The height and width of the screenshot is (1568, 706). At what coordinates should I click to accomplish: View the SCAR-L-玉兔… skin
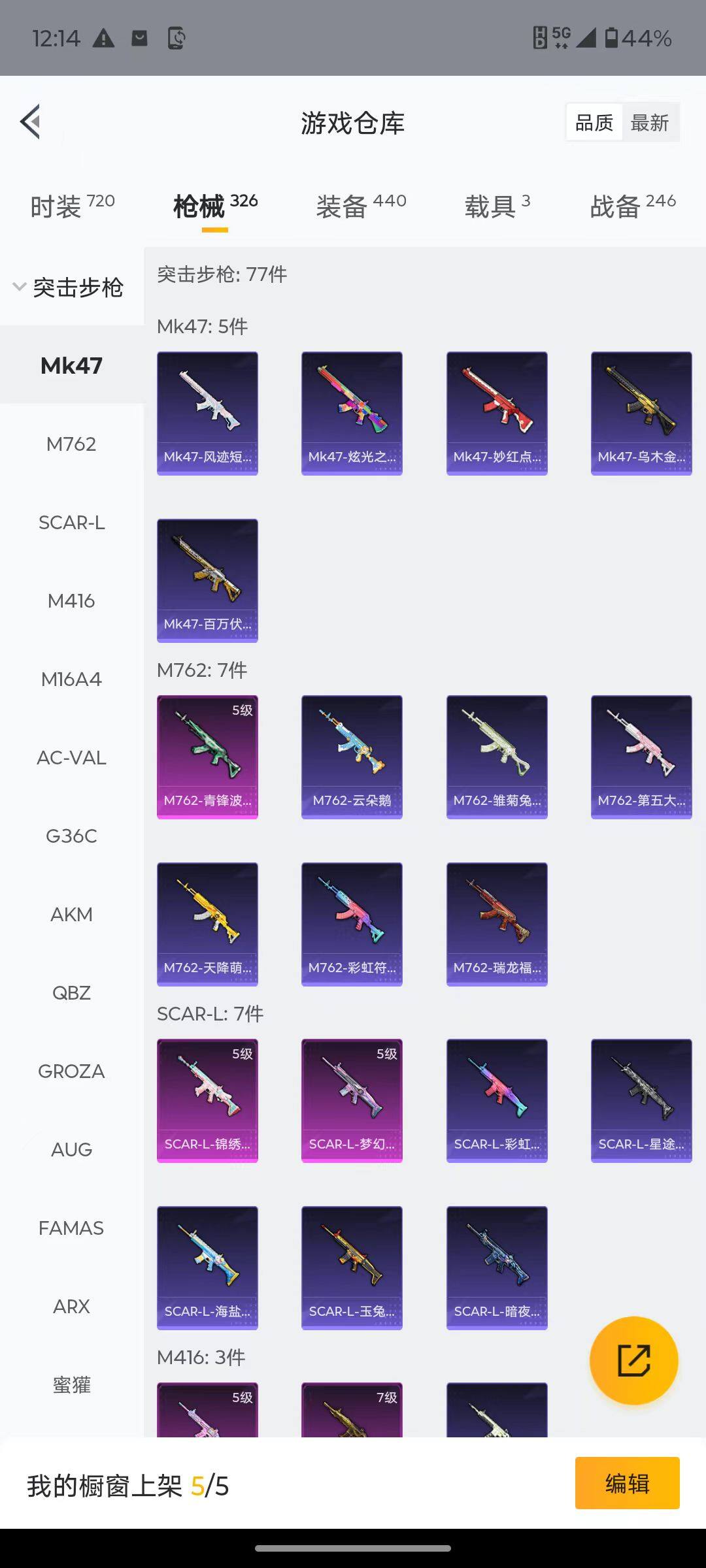click(x=352, y=1267)
